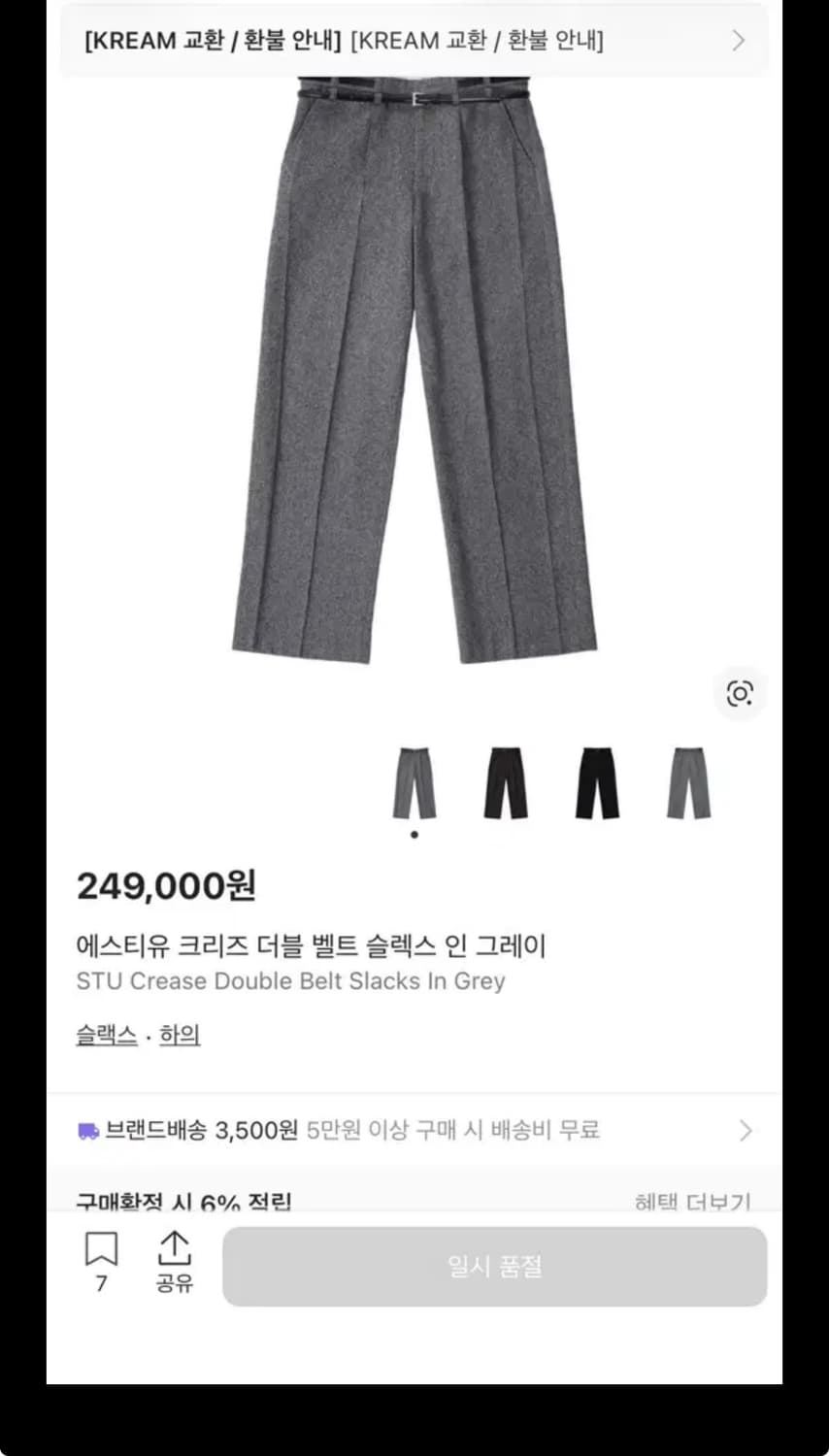This screenshot has width=829, height=1456.
Task: Tap the image search lens icon
Action: tap(740, 693)
